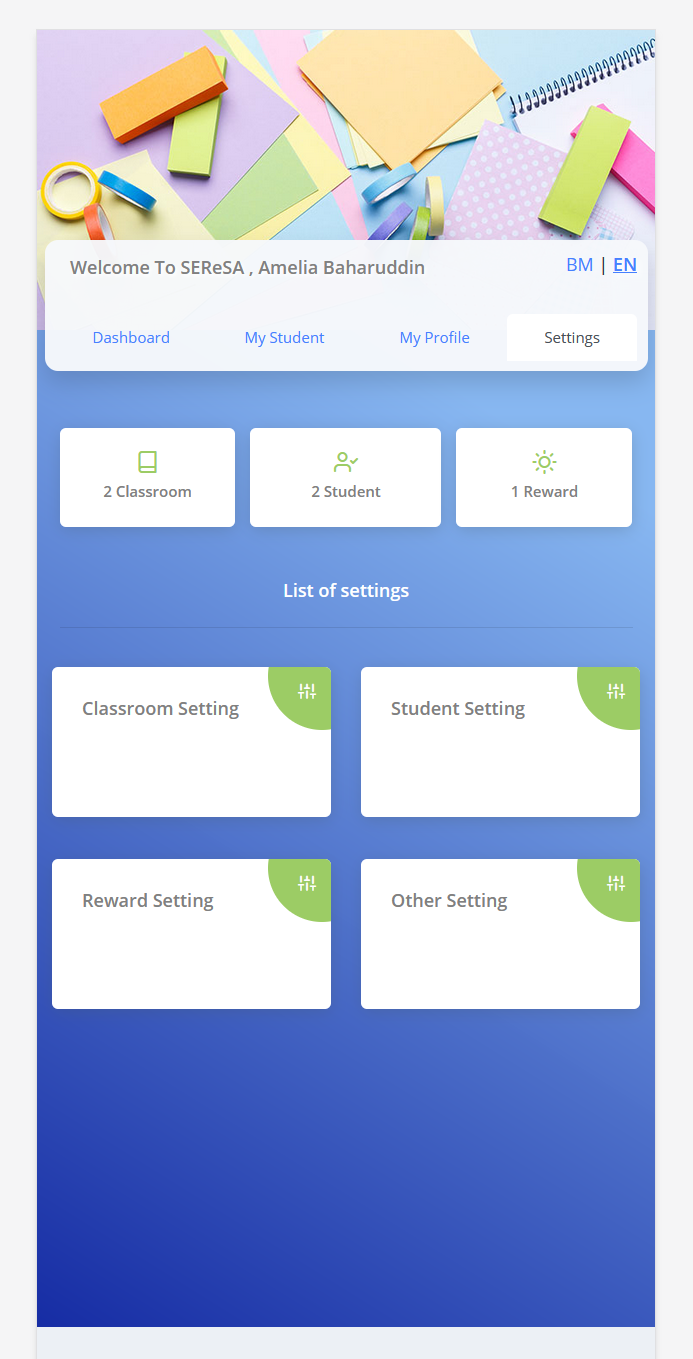Open the Classroom Setting card
The image size is (693, 1359).
(191, 741)
